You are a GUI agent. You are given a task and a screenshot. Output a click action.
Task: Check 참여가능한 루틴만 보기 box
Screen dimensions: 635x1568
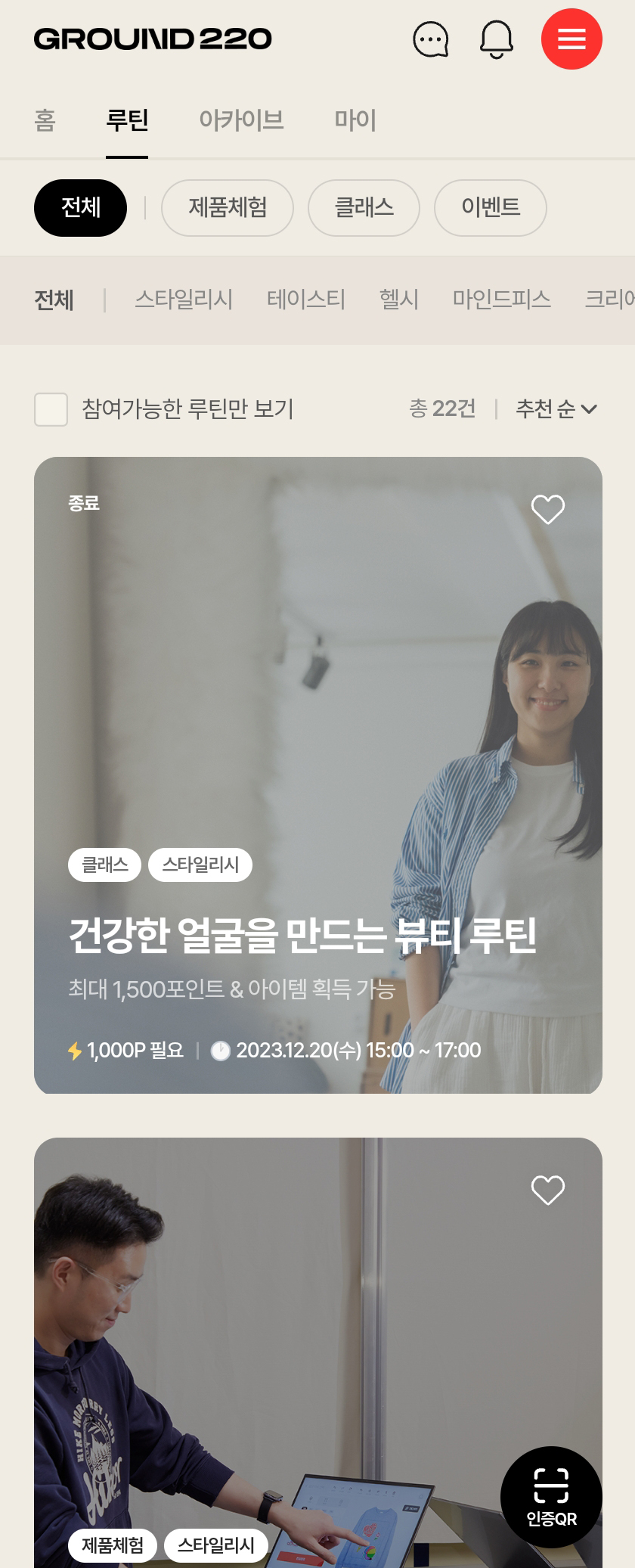pyautogui.click(x=51, y=409)
